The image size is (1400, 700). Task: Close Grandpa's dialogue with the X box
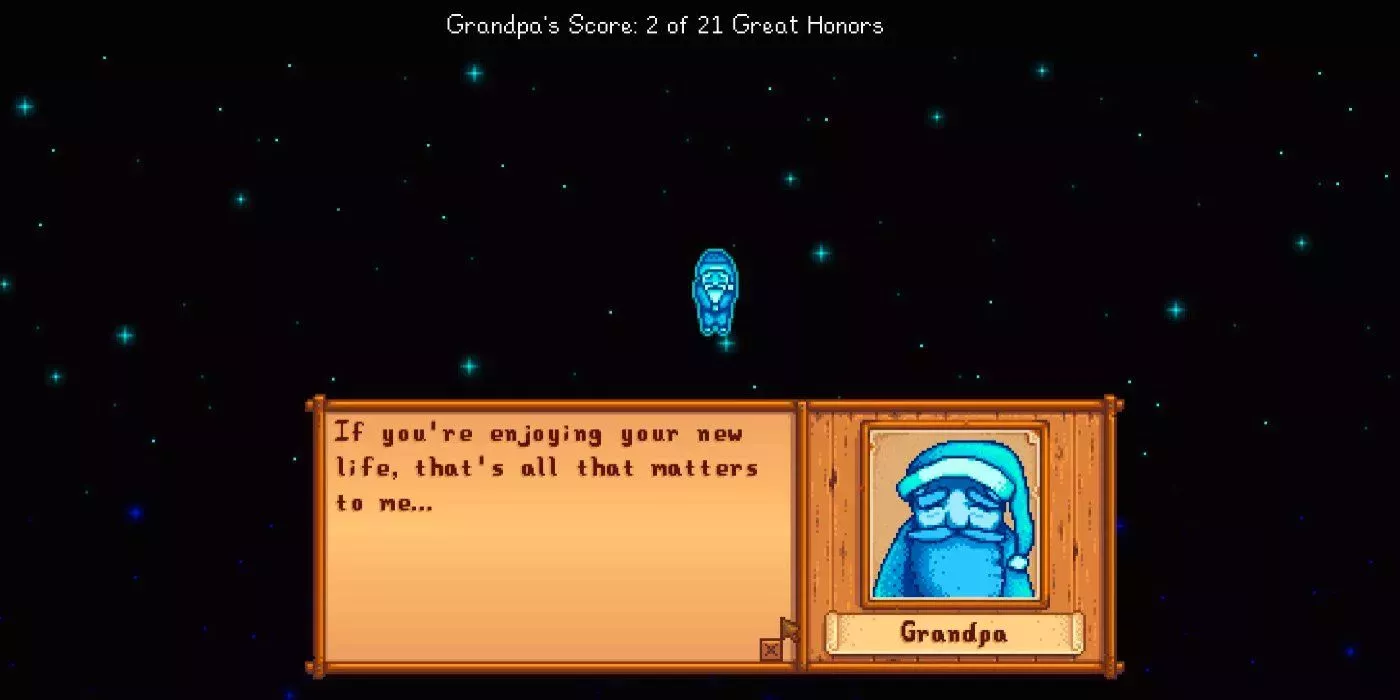770,650
